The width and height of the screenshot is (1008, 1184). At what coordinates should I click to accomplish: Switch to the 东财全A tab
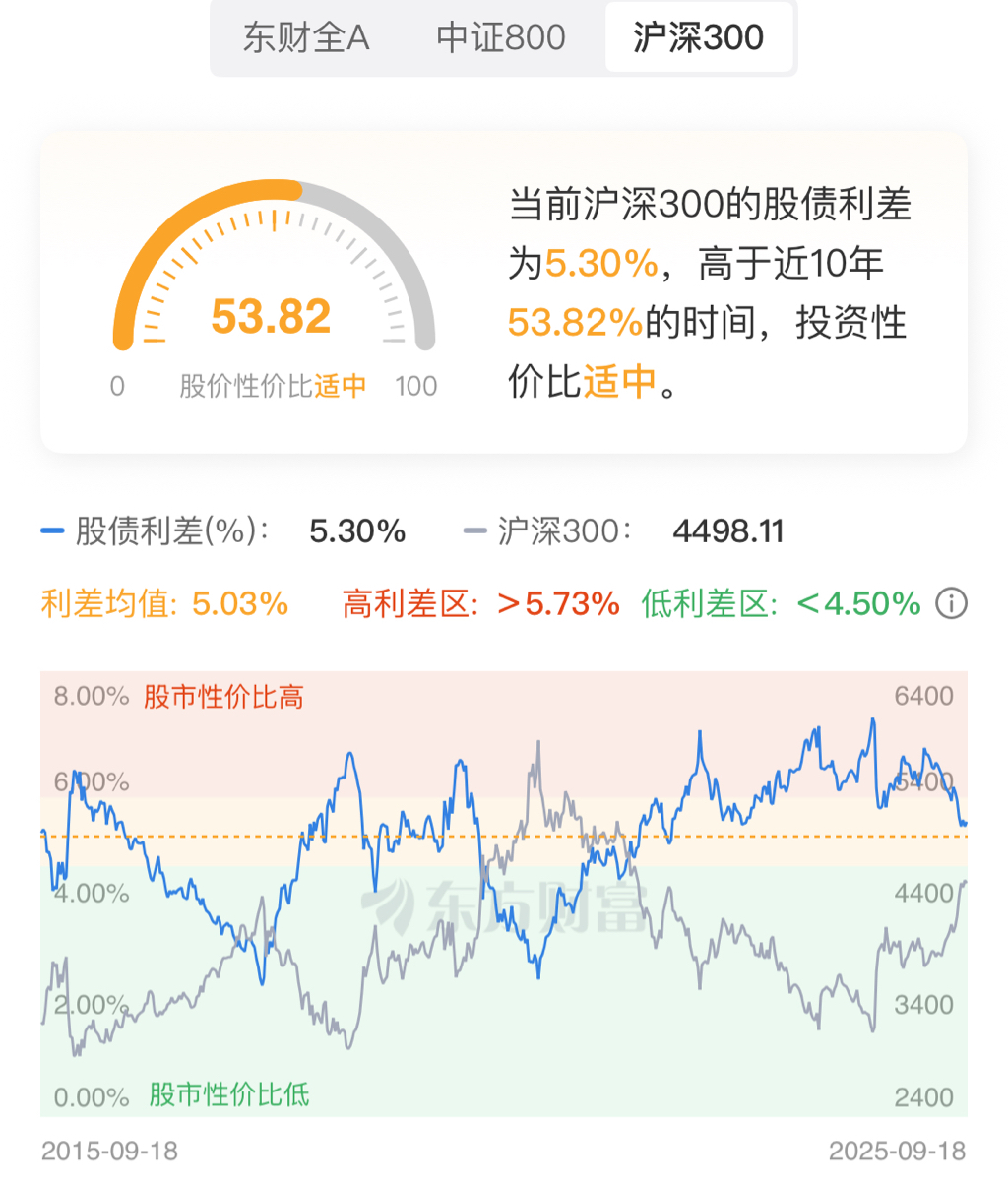[306, 37]
